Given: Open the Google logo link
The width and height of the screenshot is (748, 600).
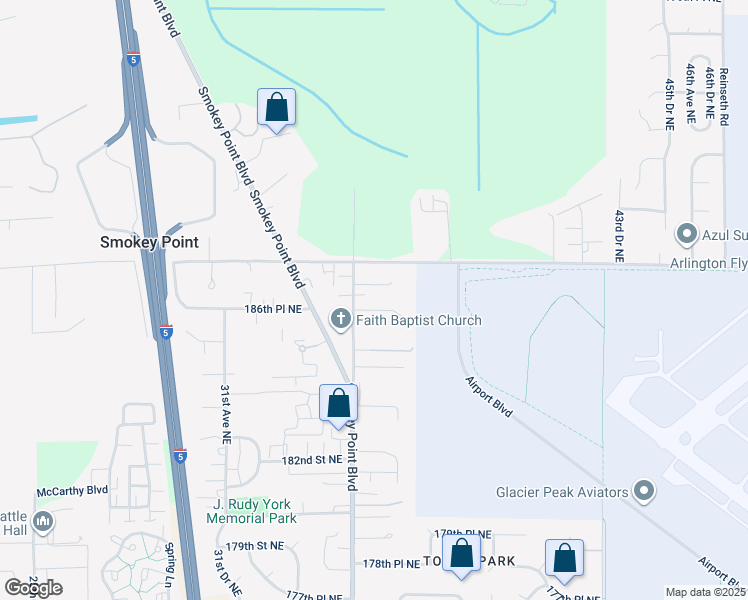Looking at the screenshot, I should pos(33,588).
